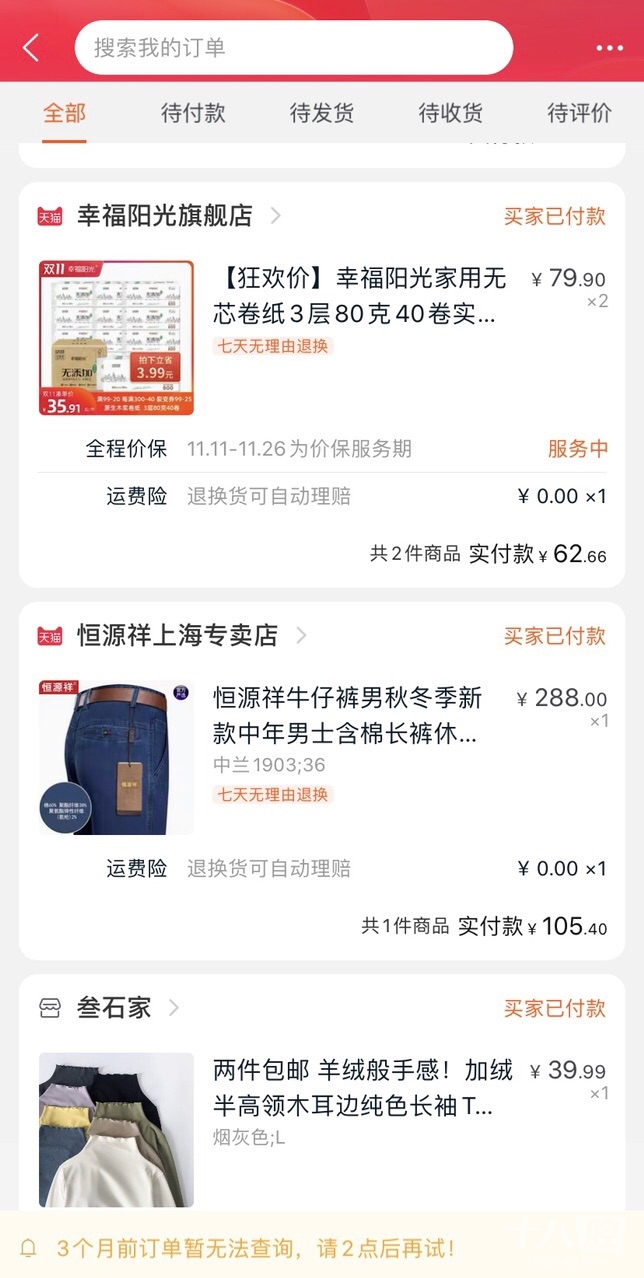
Task: Open the 叁石家 long-sleeve shirt image
Action: [116, 1130]
